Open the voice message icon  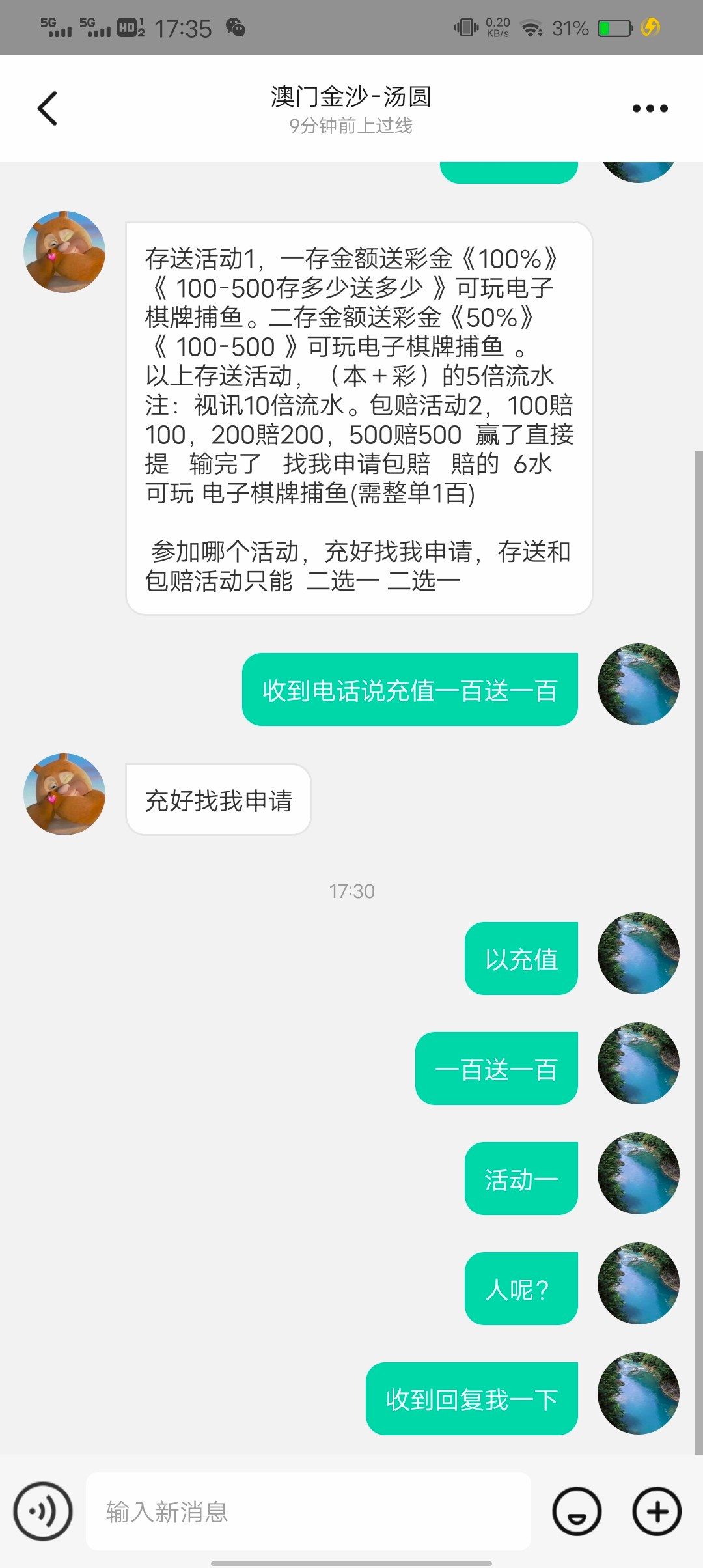pos(42,1513)
